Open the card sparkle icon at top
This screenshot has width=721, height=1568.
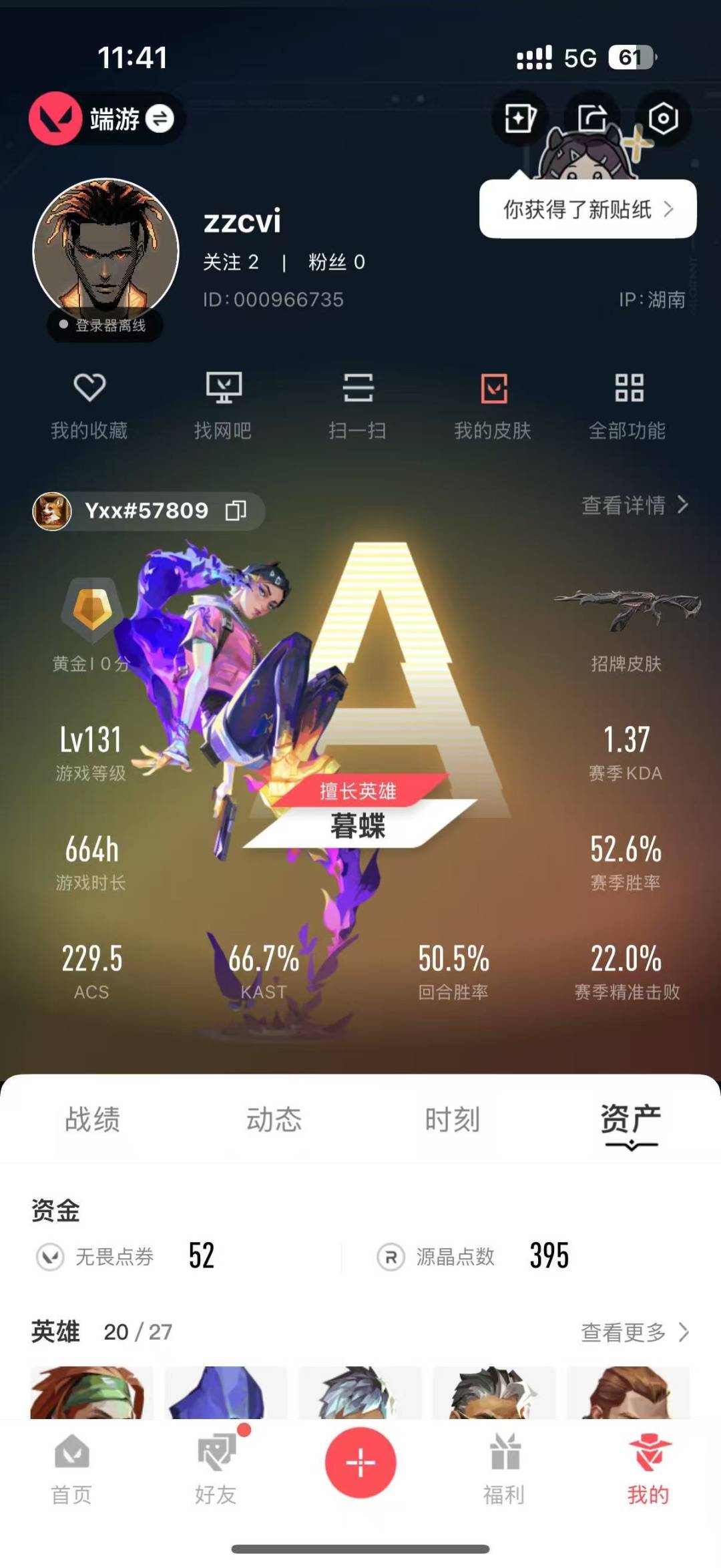[x=520, y=119]
